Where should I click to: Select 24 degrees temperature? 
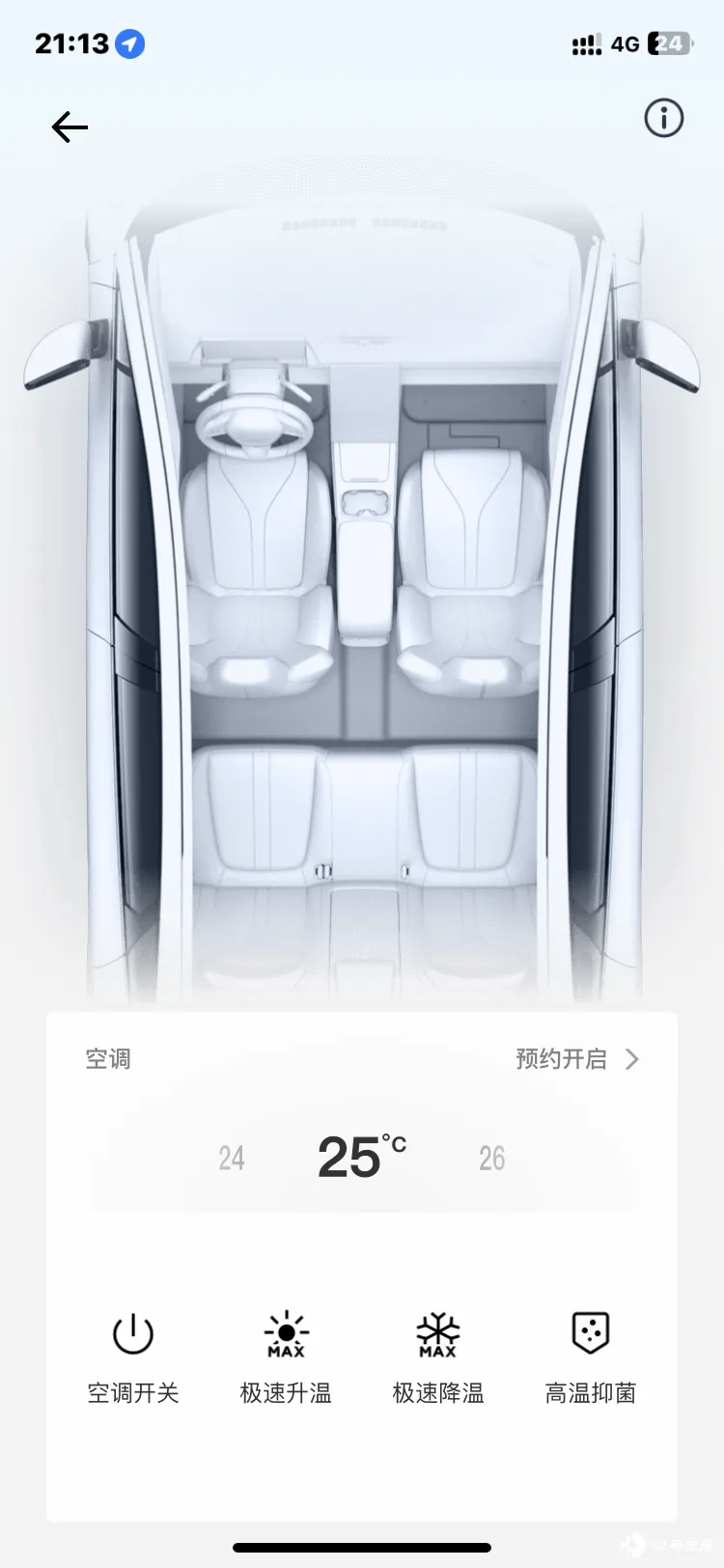232,1158
